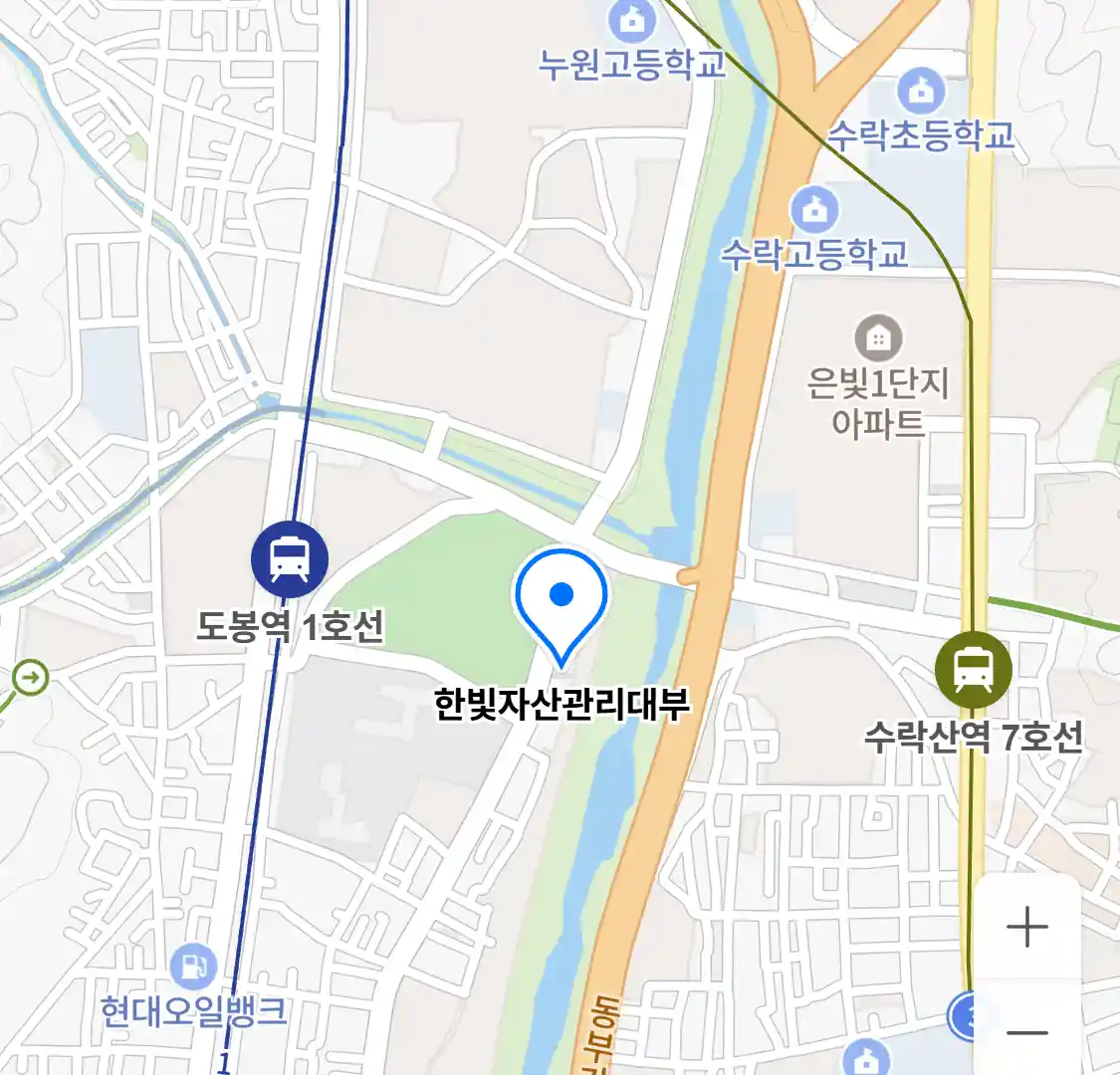This screenshot has height=1075, width=1120.
Task: Select the 은빛1단지 아파트 marker
Action: [x=878, y=338]
